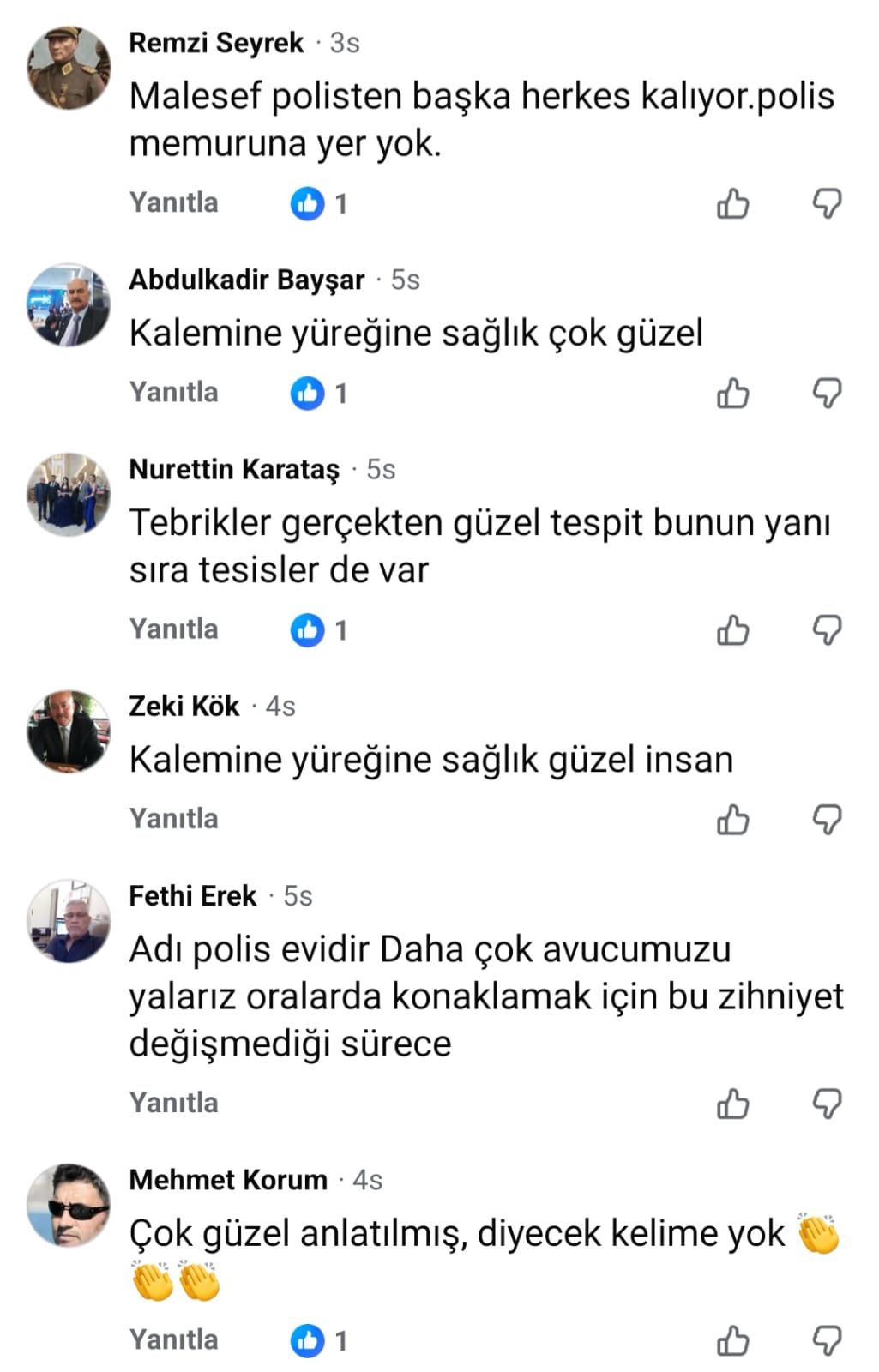The height and width of the screenshot is (1372, 879).
Task: Like Mehmet Korum's comment
Action: [732, 1340]
